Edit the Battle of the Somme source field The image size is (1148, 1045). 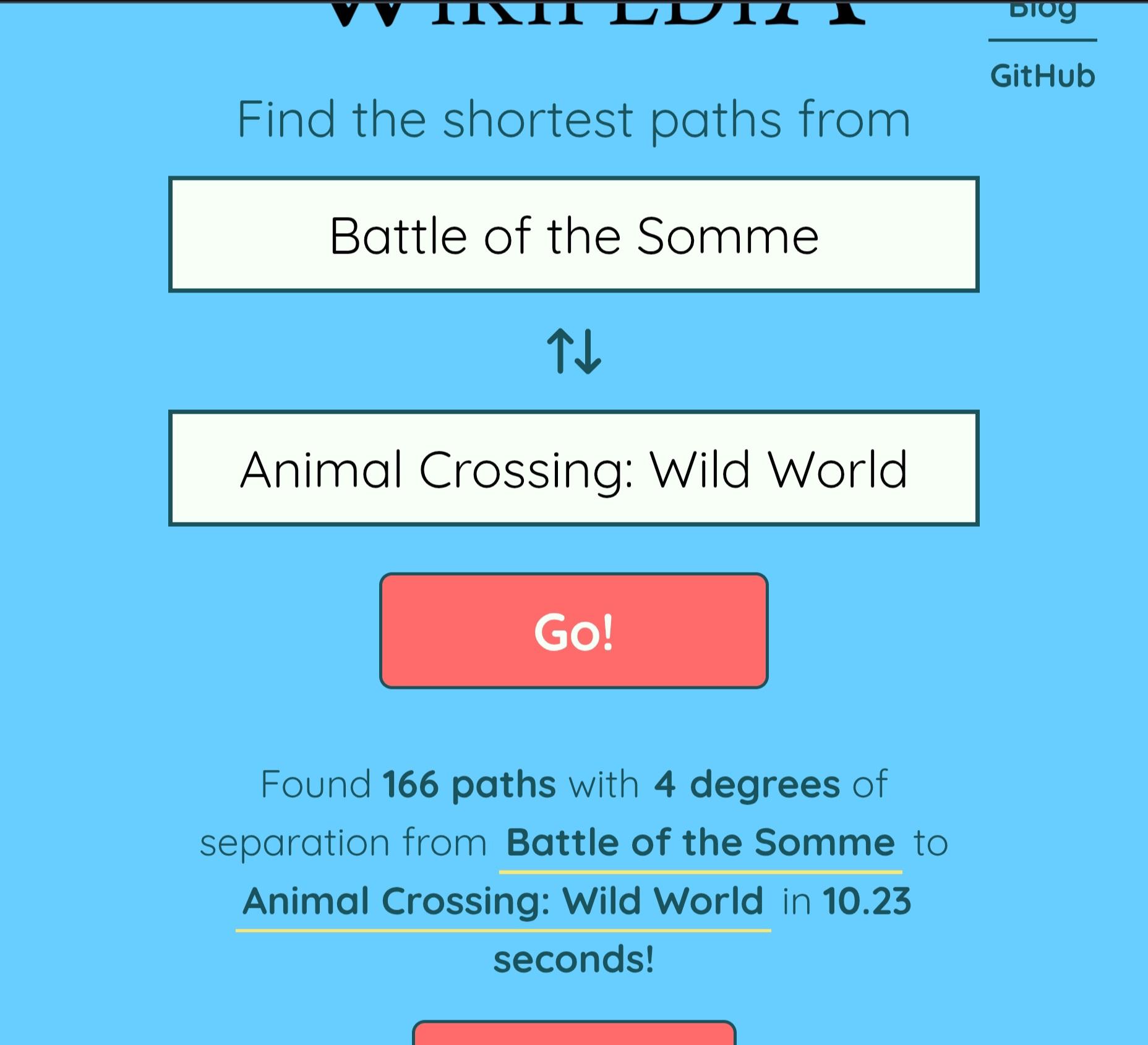[x=573, y=235]
